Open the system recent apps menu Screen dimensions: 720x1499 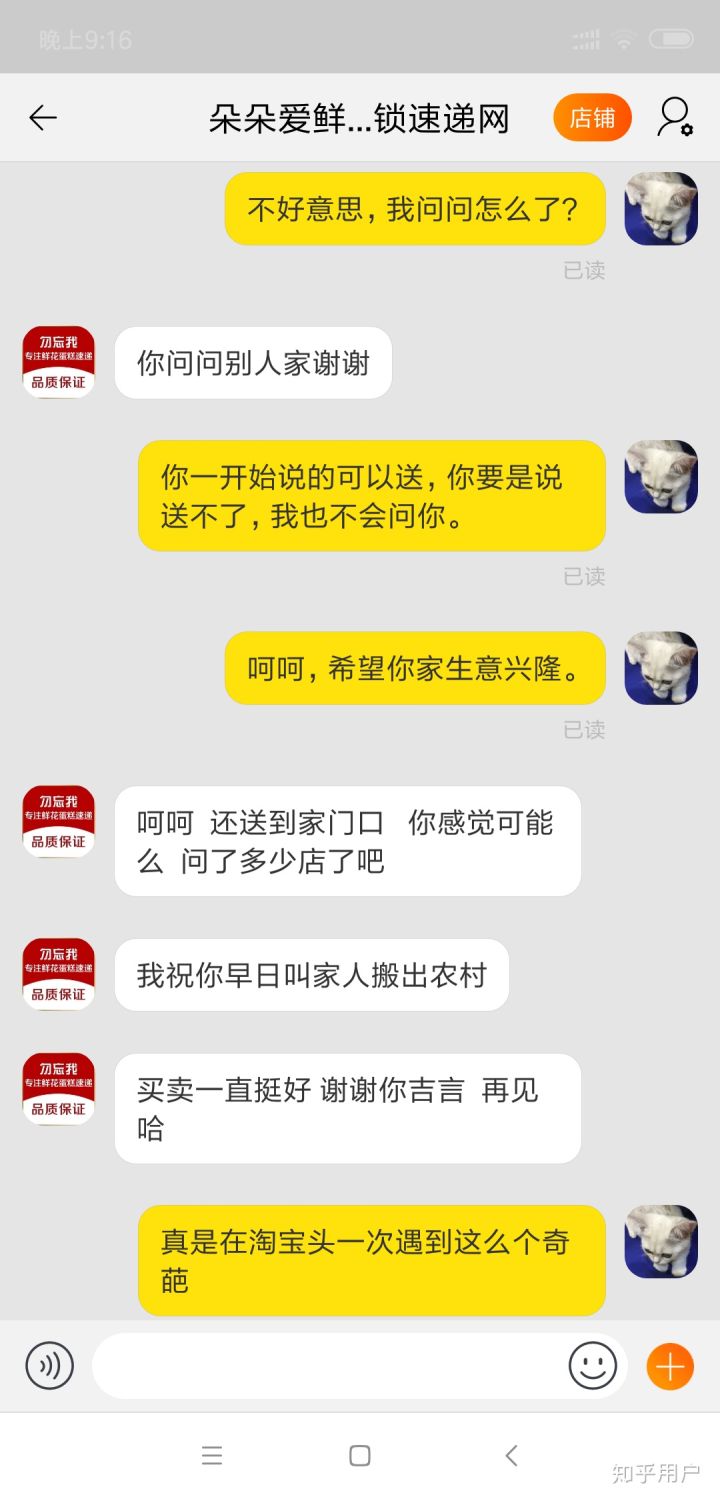pos(212,1456)
